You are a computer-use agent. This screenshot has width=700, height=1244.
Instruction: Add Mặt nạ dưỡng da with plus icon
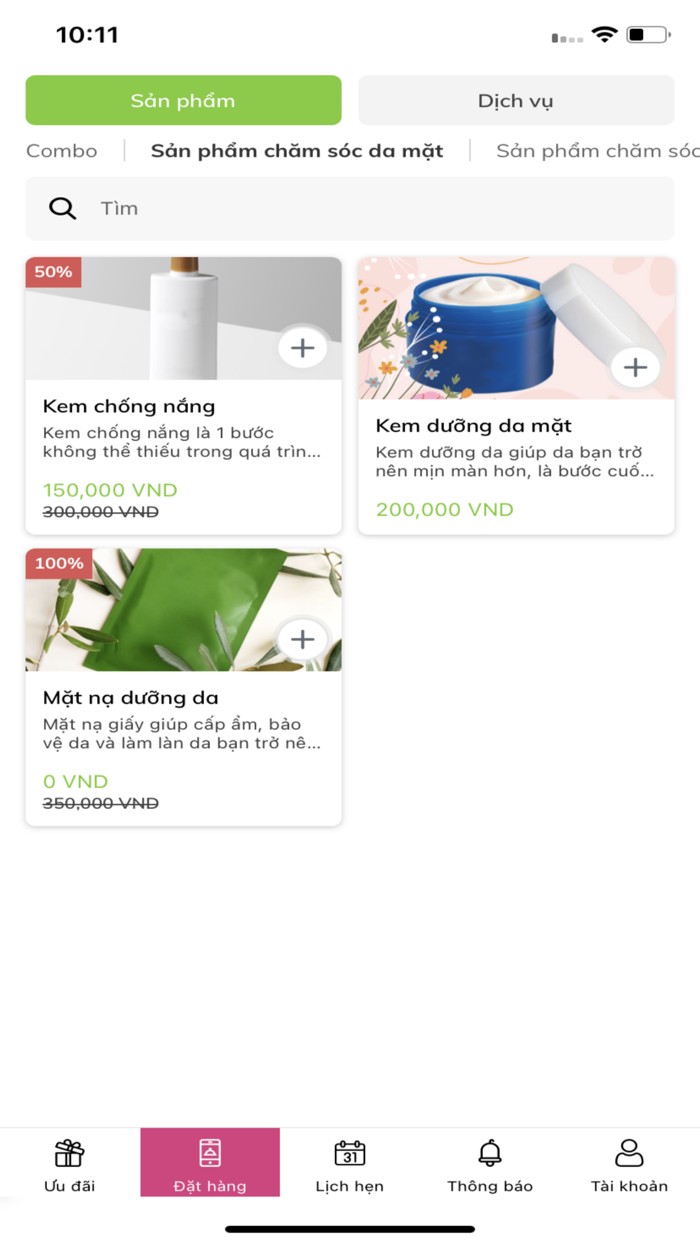[x=302, y=639]
